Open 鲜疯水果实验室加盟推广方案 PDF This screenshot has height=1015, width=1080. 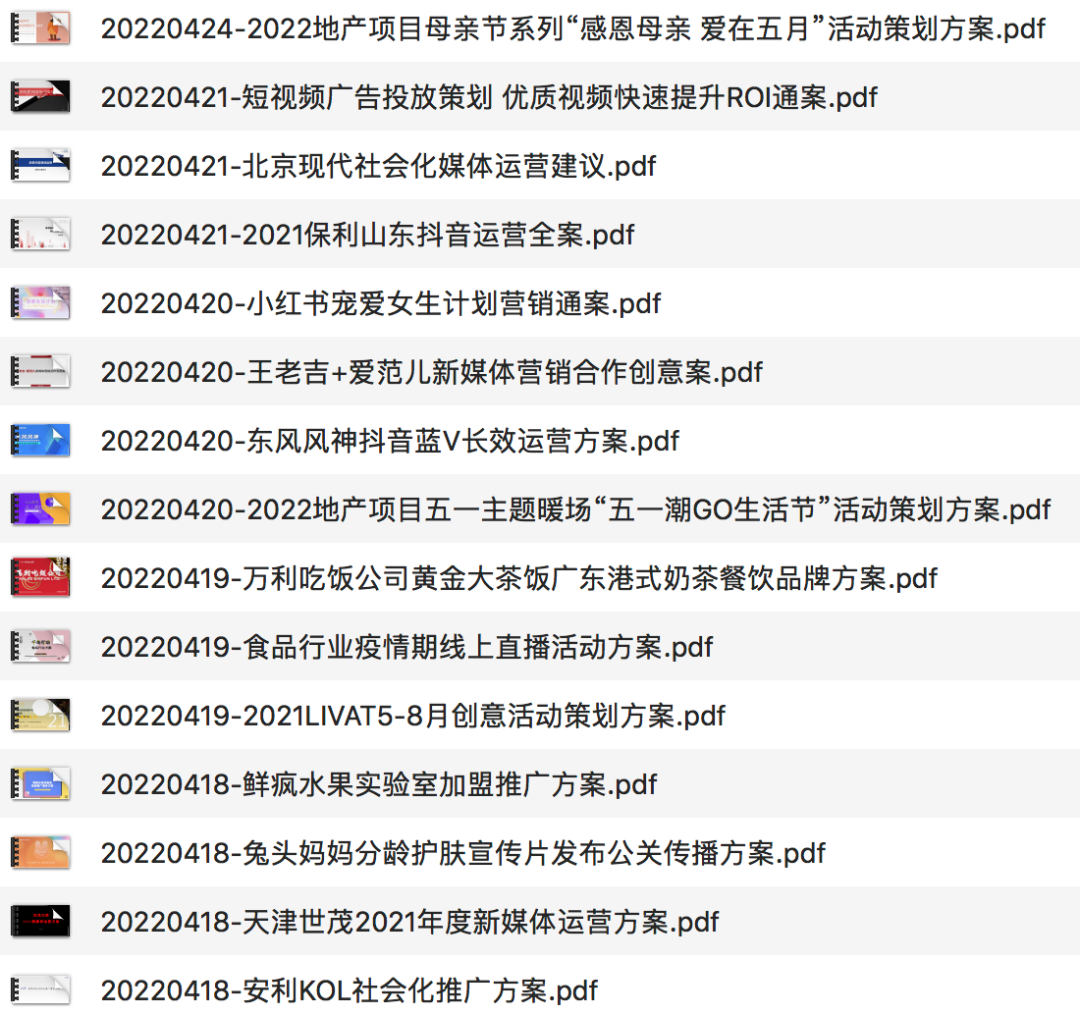click(379, 784)
